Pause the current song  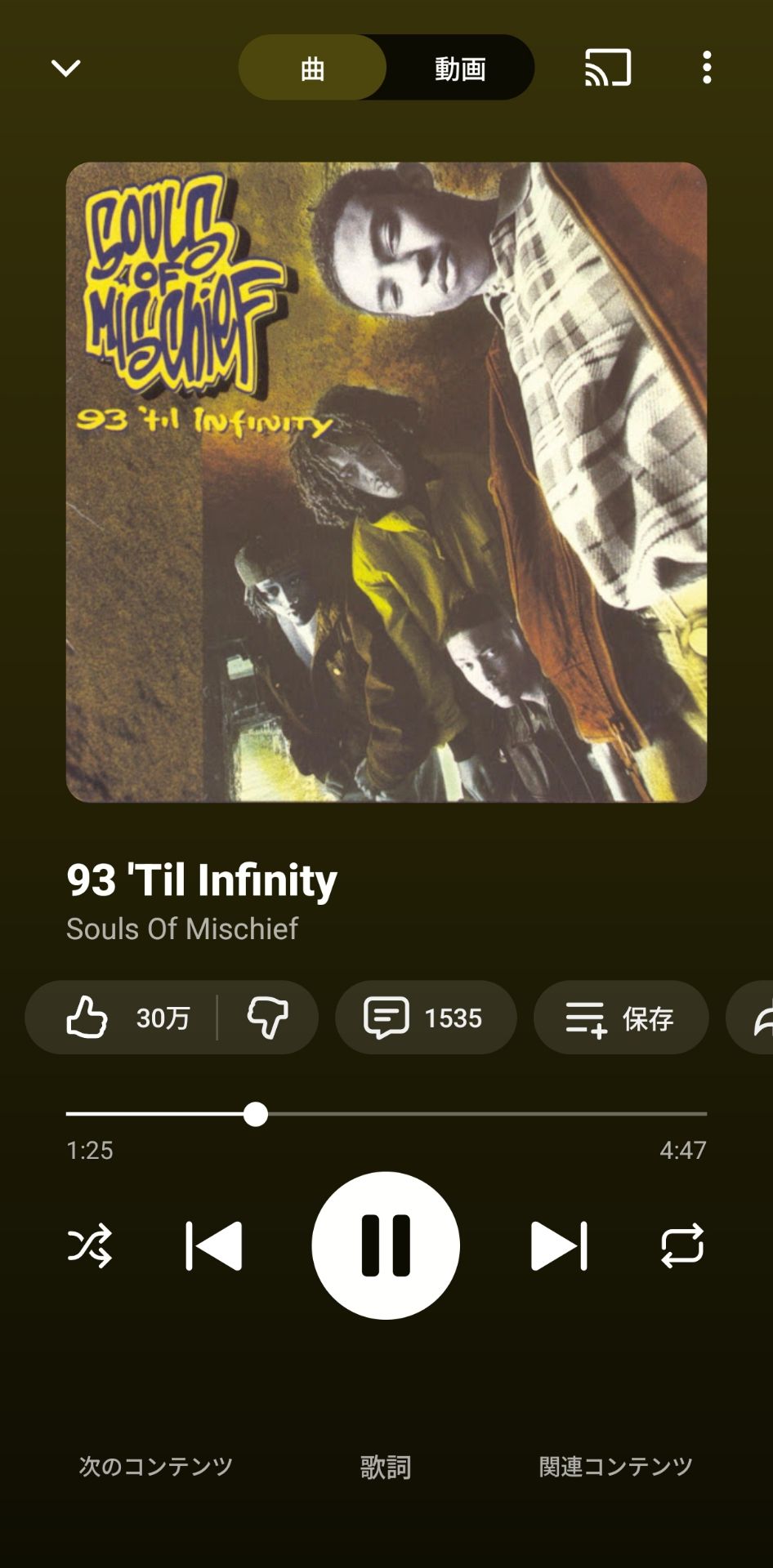click(x=386, y=1245)
